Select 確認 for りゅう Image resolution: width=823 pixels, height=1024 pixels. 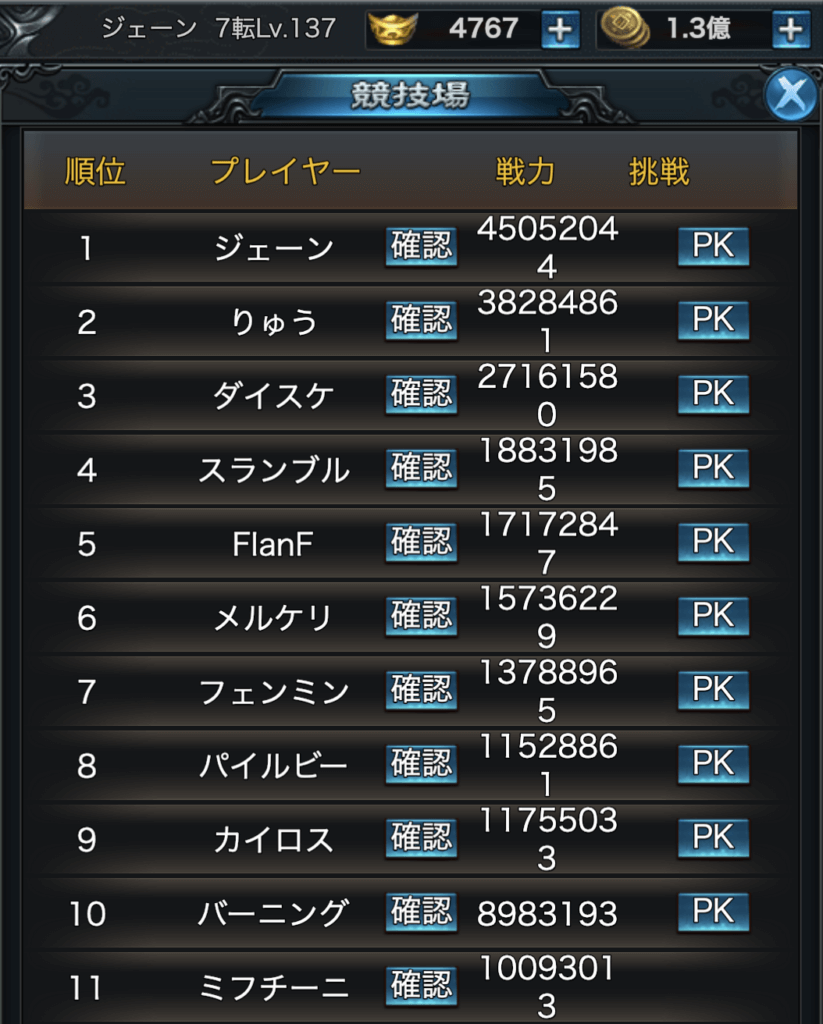421,321
